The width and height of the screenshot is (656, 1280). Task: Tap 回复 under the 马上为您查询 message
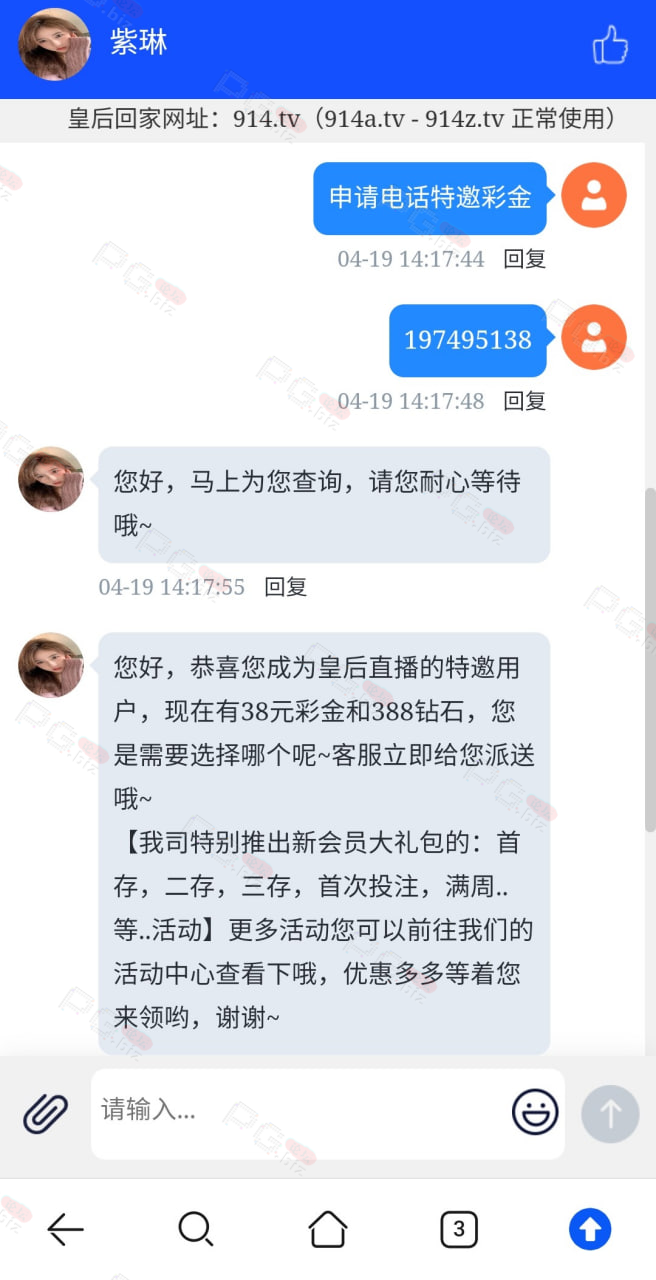click(286, 587)
